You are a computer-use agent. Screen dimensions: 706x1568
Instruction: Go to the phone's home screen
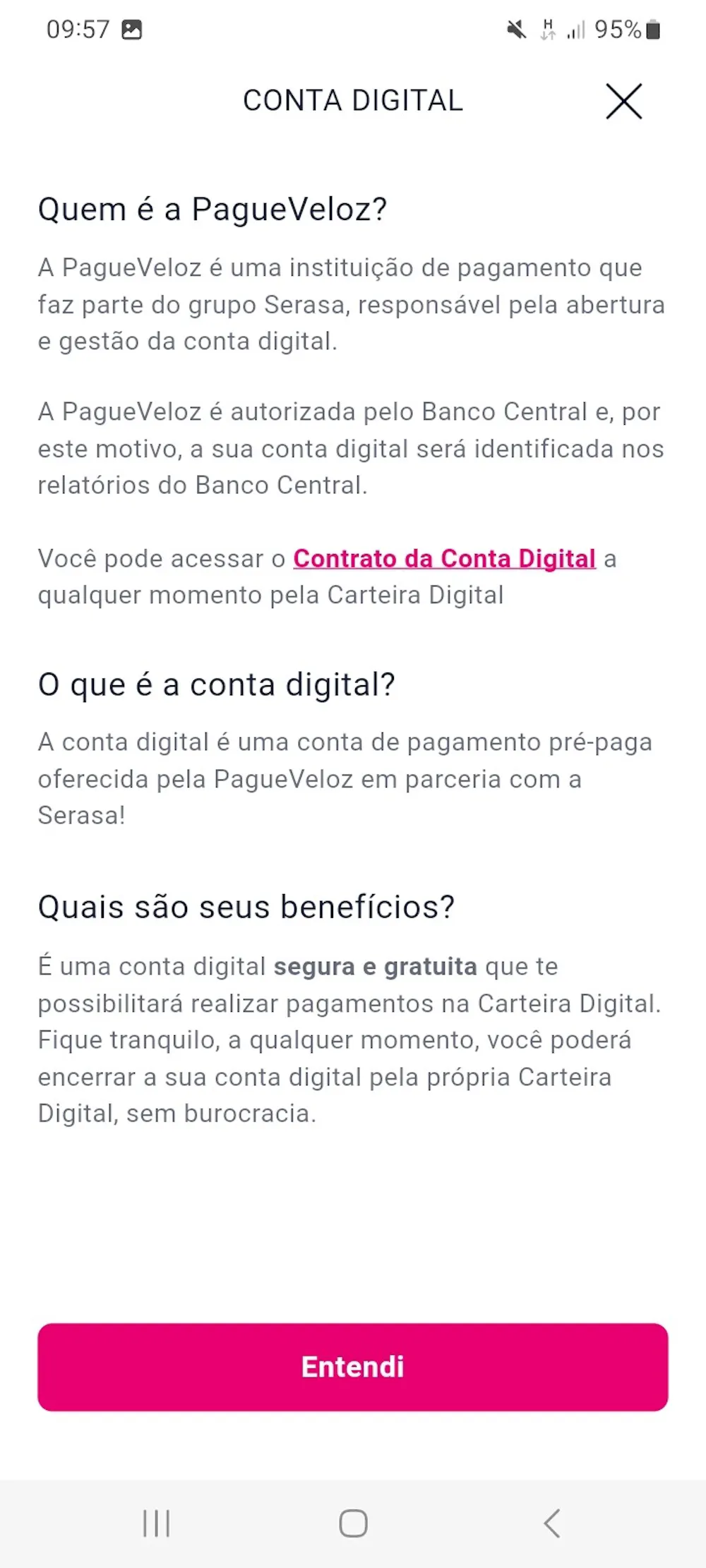353,1523
